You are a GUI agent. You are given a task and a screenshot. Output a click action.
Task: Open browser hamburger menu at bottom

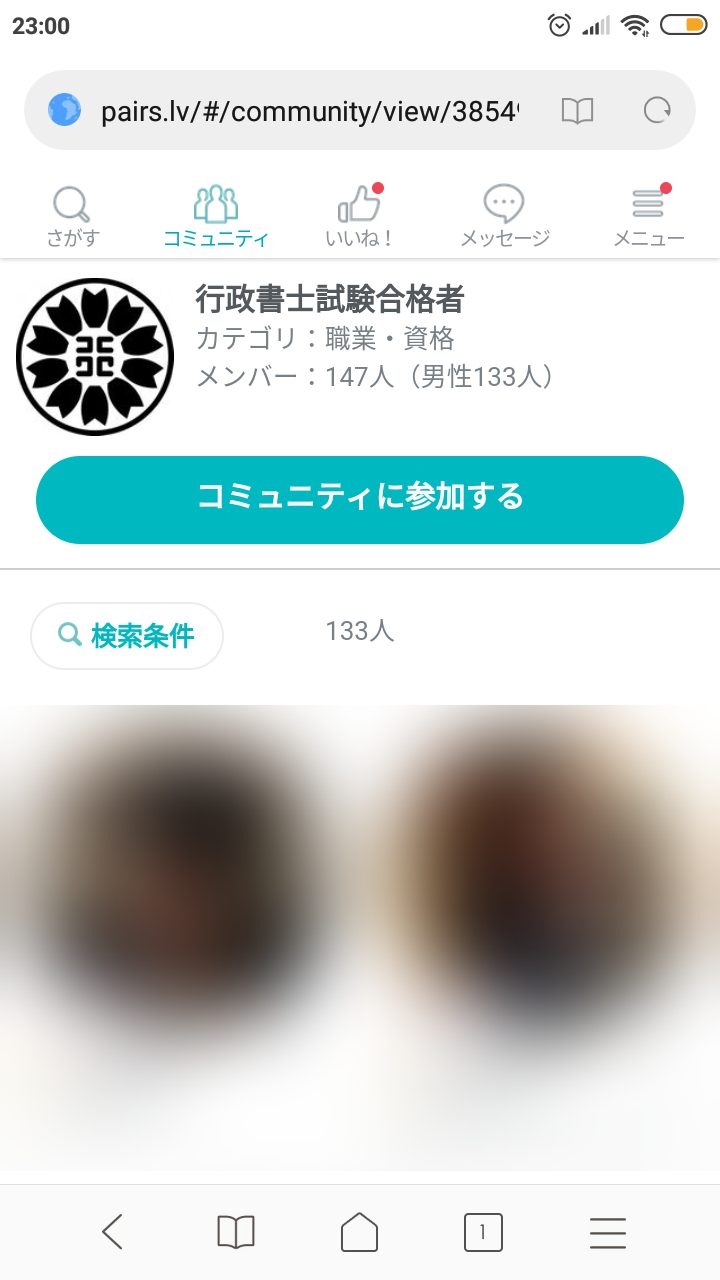click(x=608, y=1232)
